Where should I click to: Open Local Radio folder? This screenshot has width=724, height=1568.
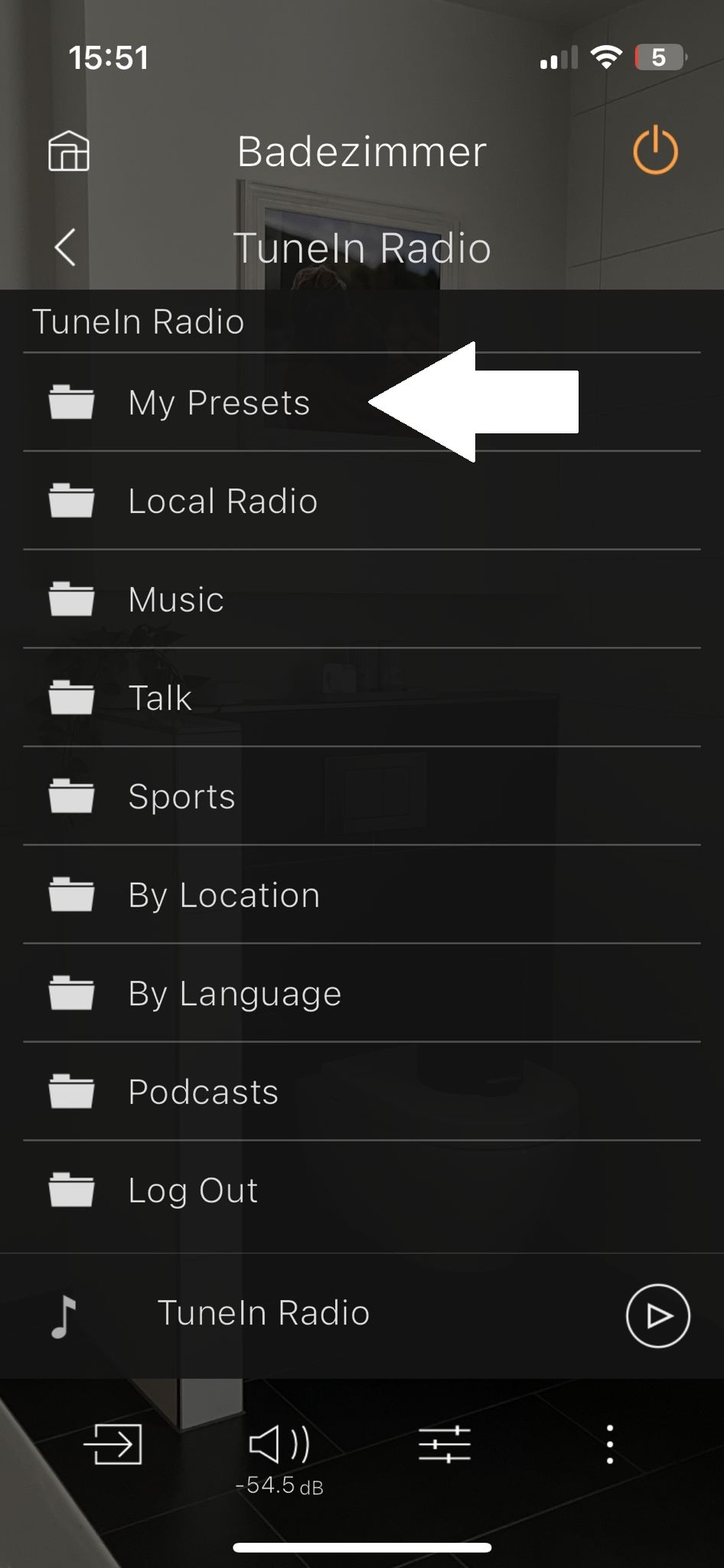tap(222, 501)
